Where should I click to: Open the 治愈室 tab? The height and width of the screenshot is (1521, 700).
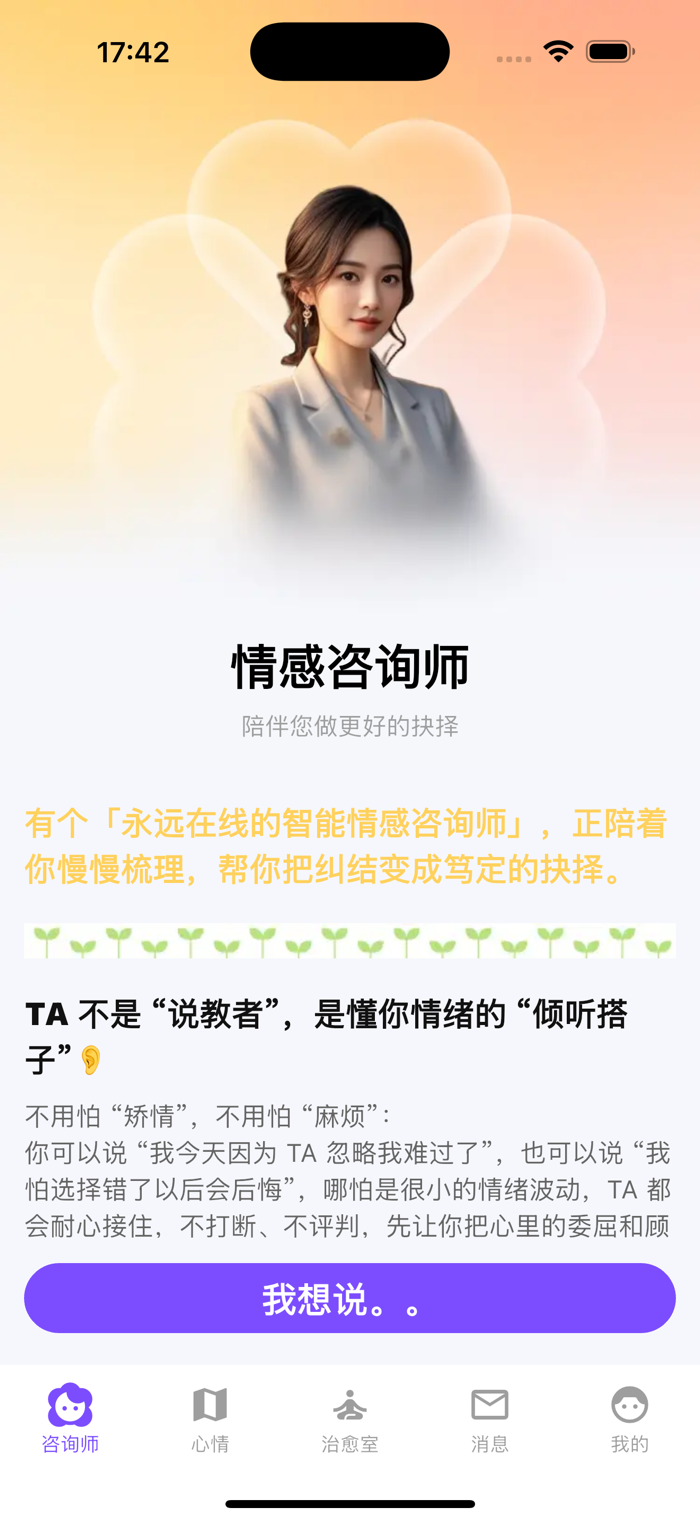pyautogui.click(x=350, y=1418)
